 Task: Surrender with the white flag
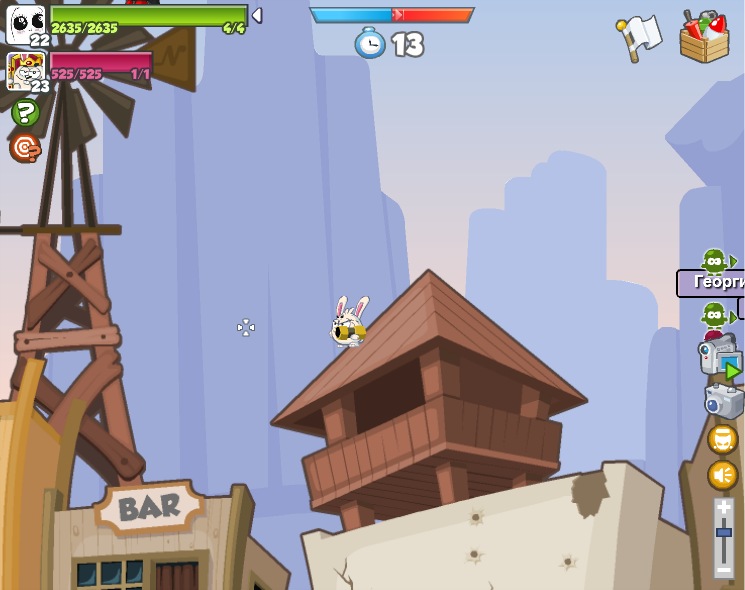point(638,36)
